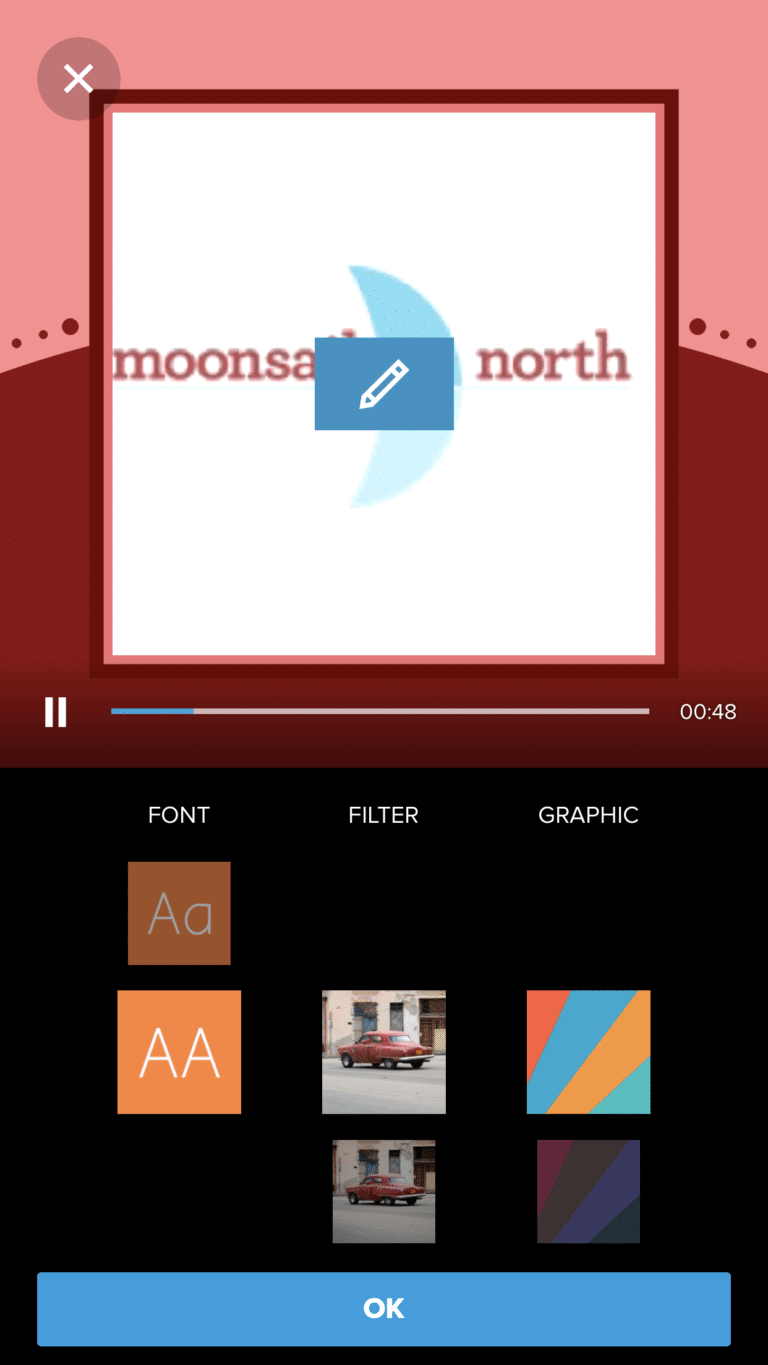Confirm changes with the OK button
This screenshot has width=768, height=1365.
(x=384, y=1309)
